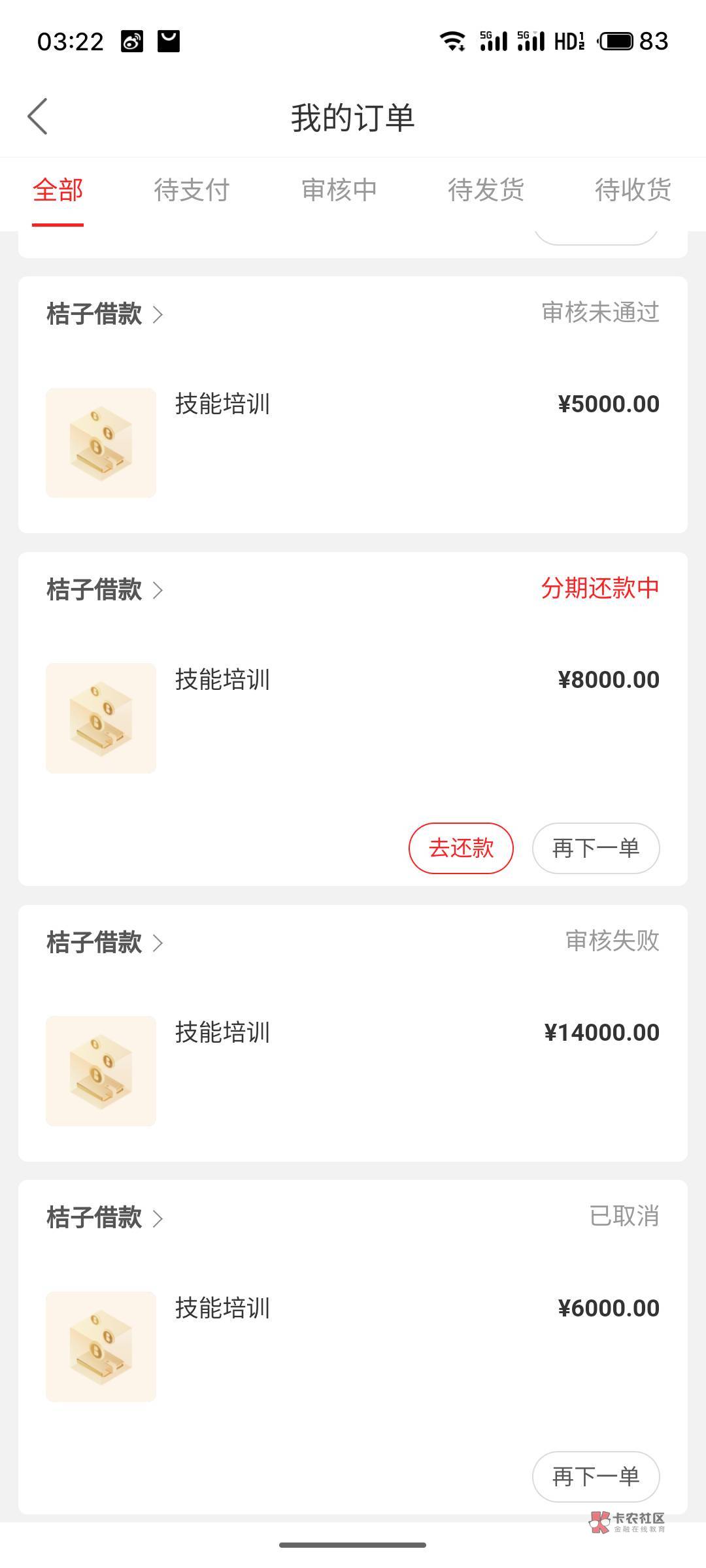Select the 全部 tab
706x1568 pixels.
click(x=58, y=191)
